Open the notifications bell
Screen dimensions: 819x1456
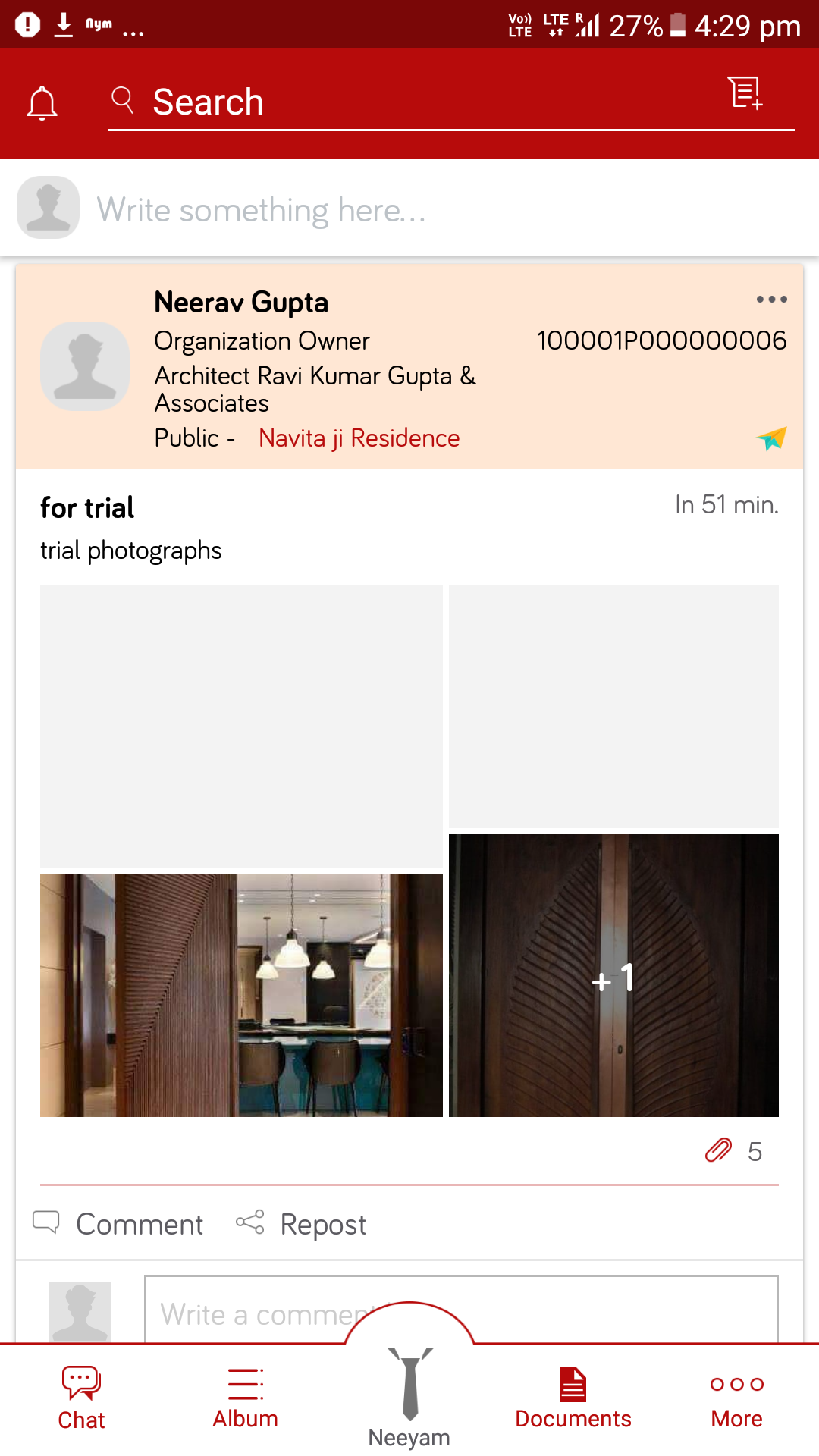[x=42, y=103]
